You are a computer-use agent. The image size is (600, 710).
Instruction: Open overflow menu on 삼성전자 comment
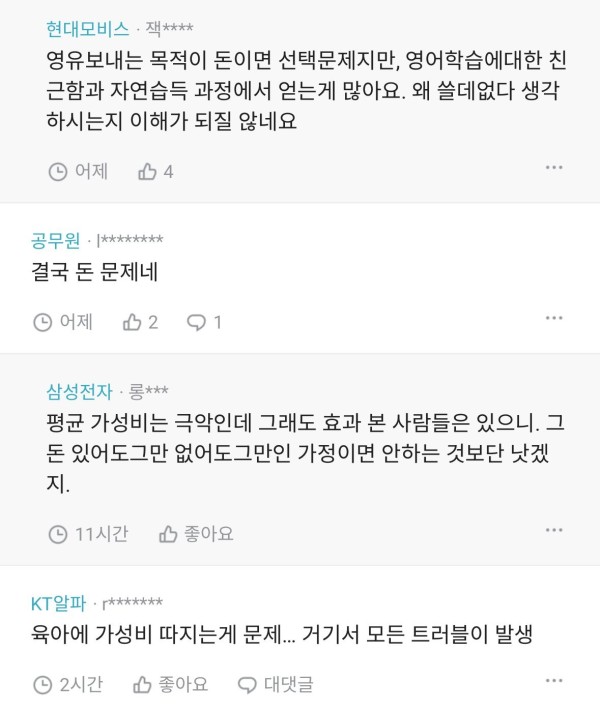[554, 531]
